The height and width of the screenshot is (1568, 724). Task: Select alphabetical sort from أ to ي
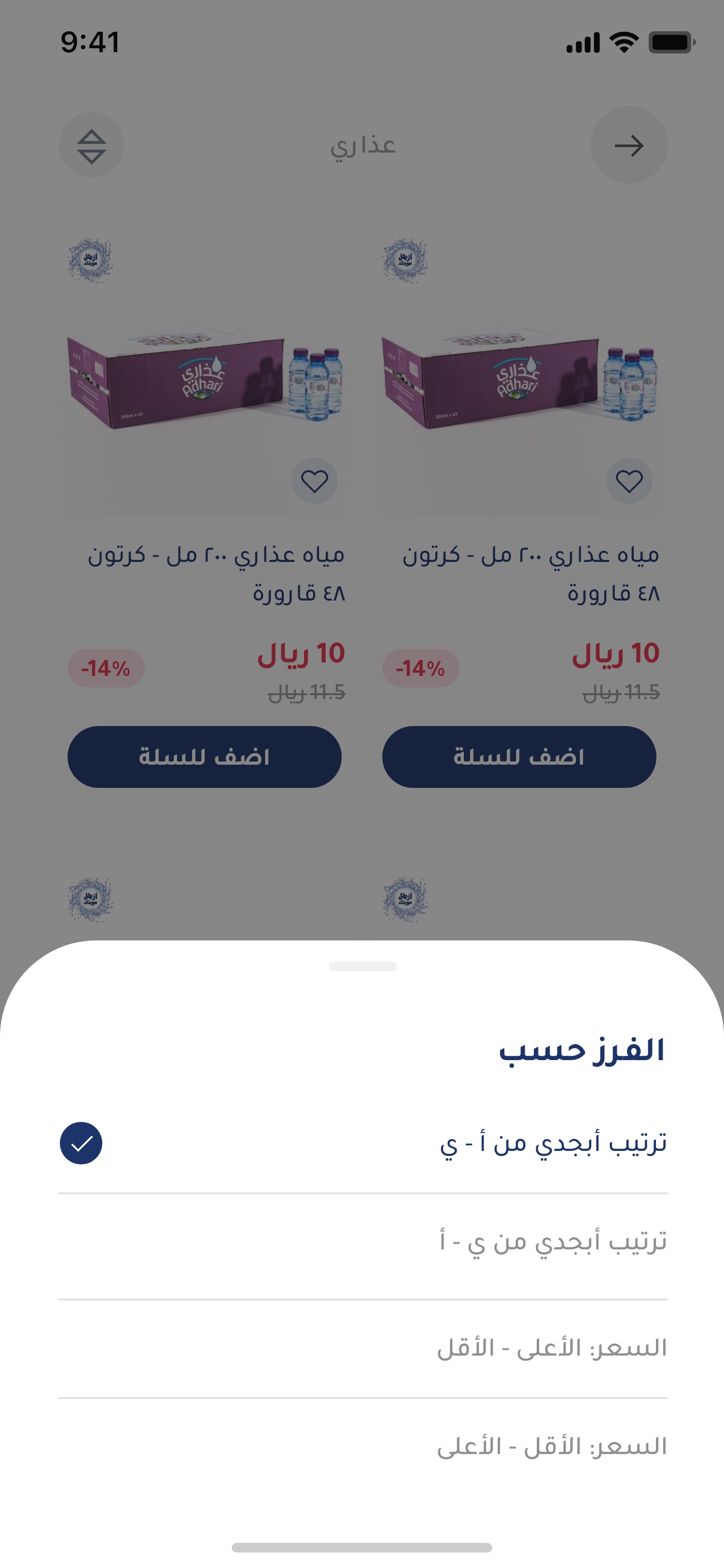coord(553,1143)
